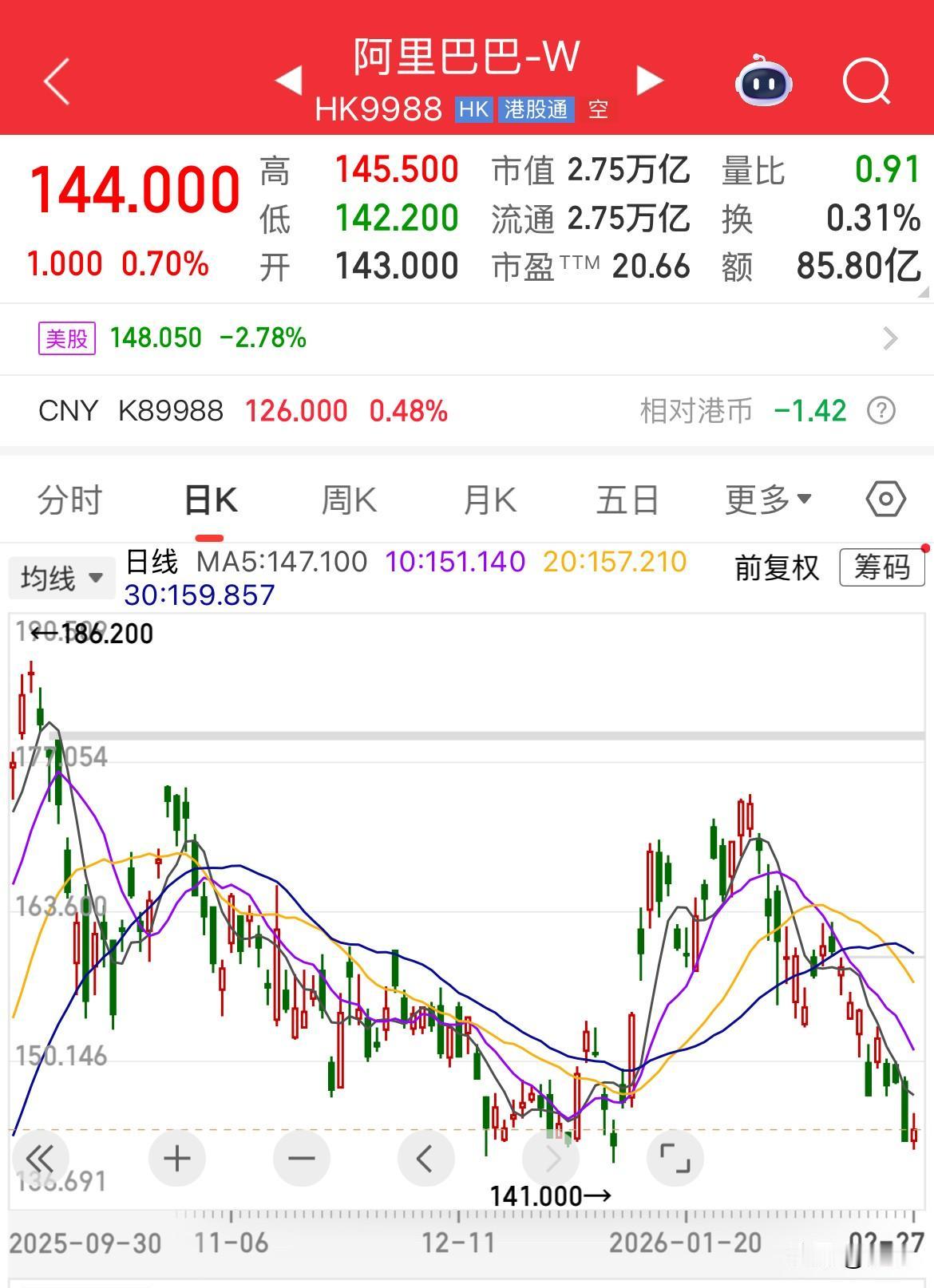Click the AI assistant robot icon
The image size is (934, 1288).
tap(763, 82)
